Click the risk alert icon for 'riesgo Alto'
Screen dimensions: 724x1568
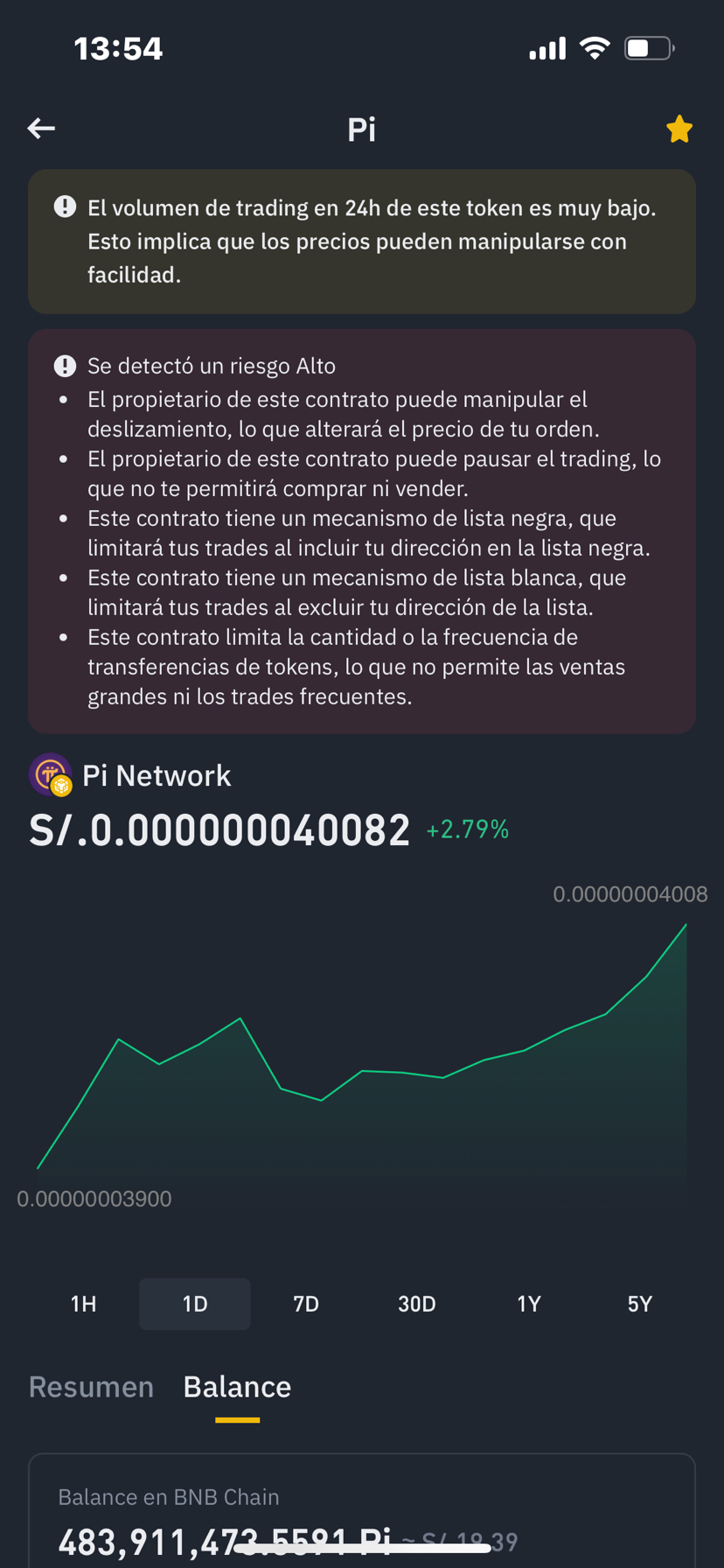[x=64, y=366]
